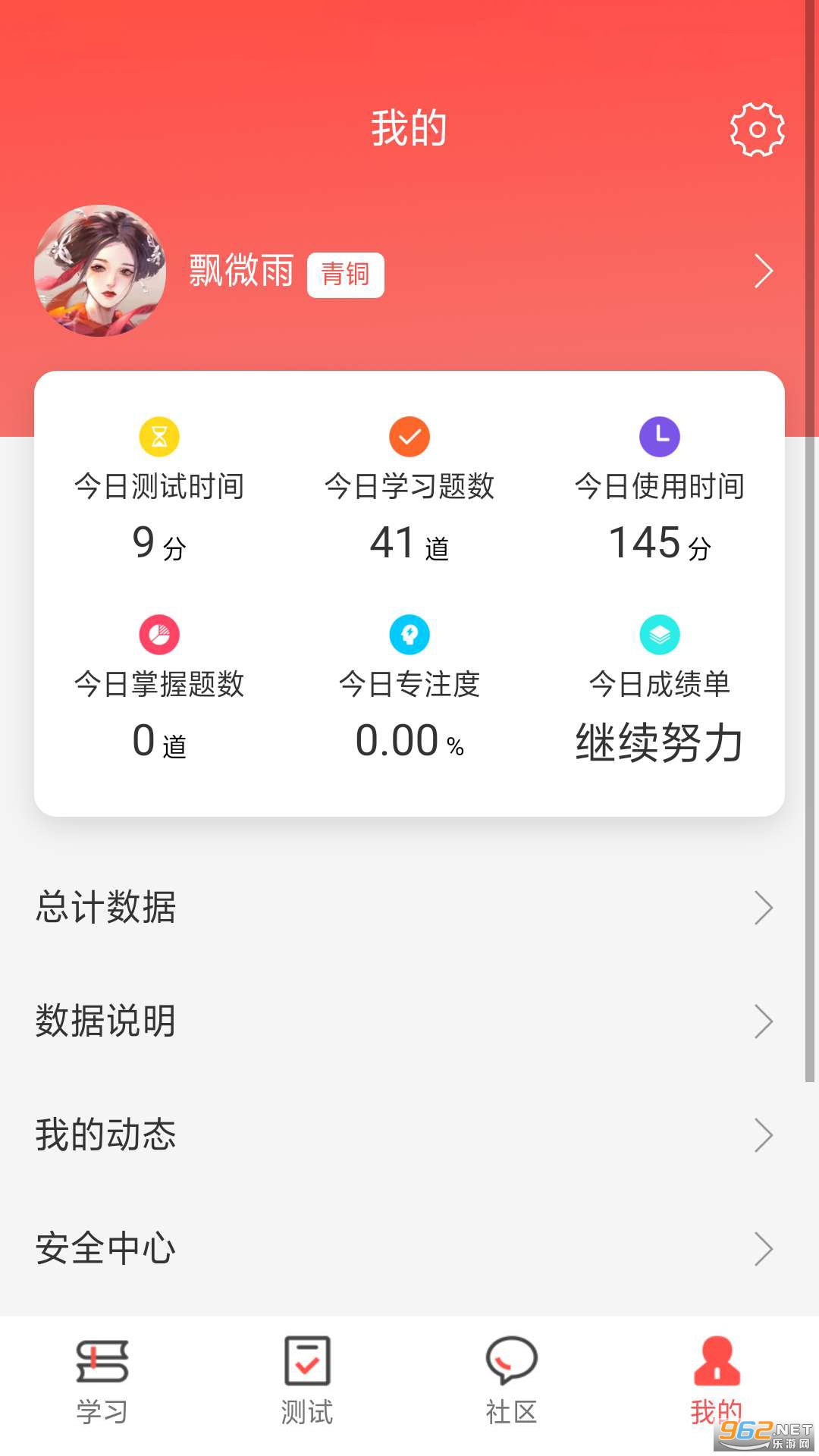Open profile details via the chevron beside 飘微雨
The height and width of the screenshot is (1456, 819).
tap(763, 271)
